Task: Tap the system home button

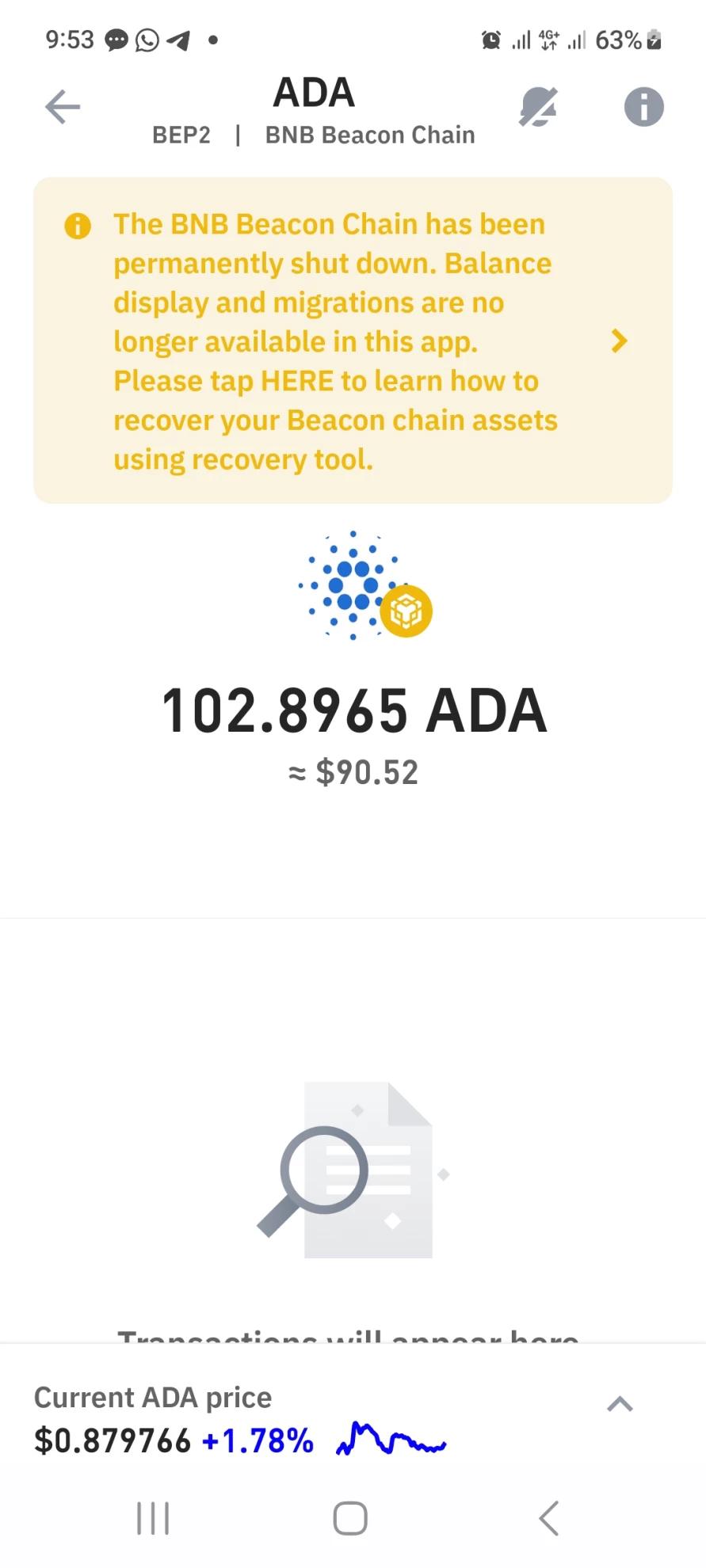Action: pyautogui.click(x=350, y=1518)
